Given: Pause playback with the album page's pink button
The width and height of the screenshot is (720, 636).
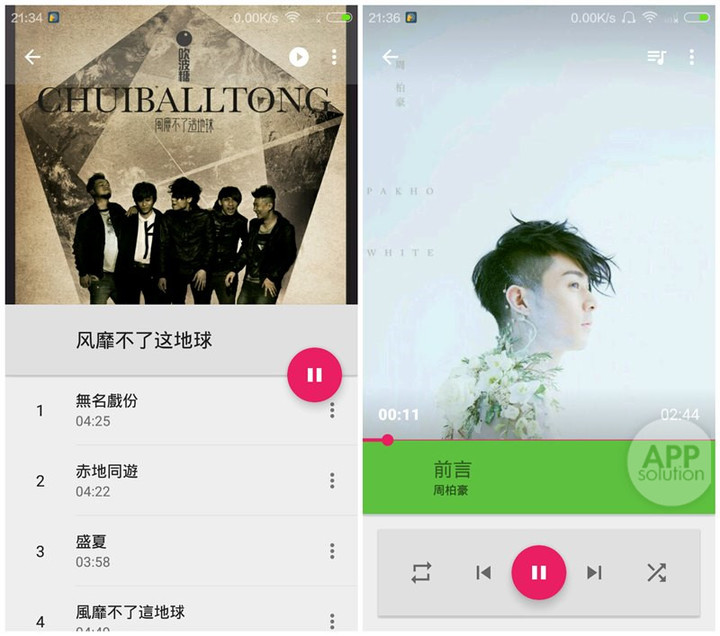Looking at the screenshot, I should tap(314, 375).
